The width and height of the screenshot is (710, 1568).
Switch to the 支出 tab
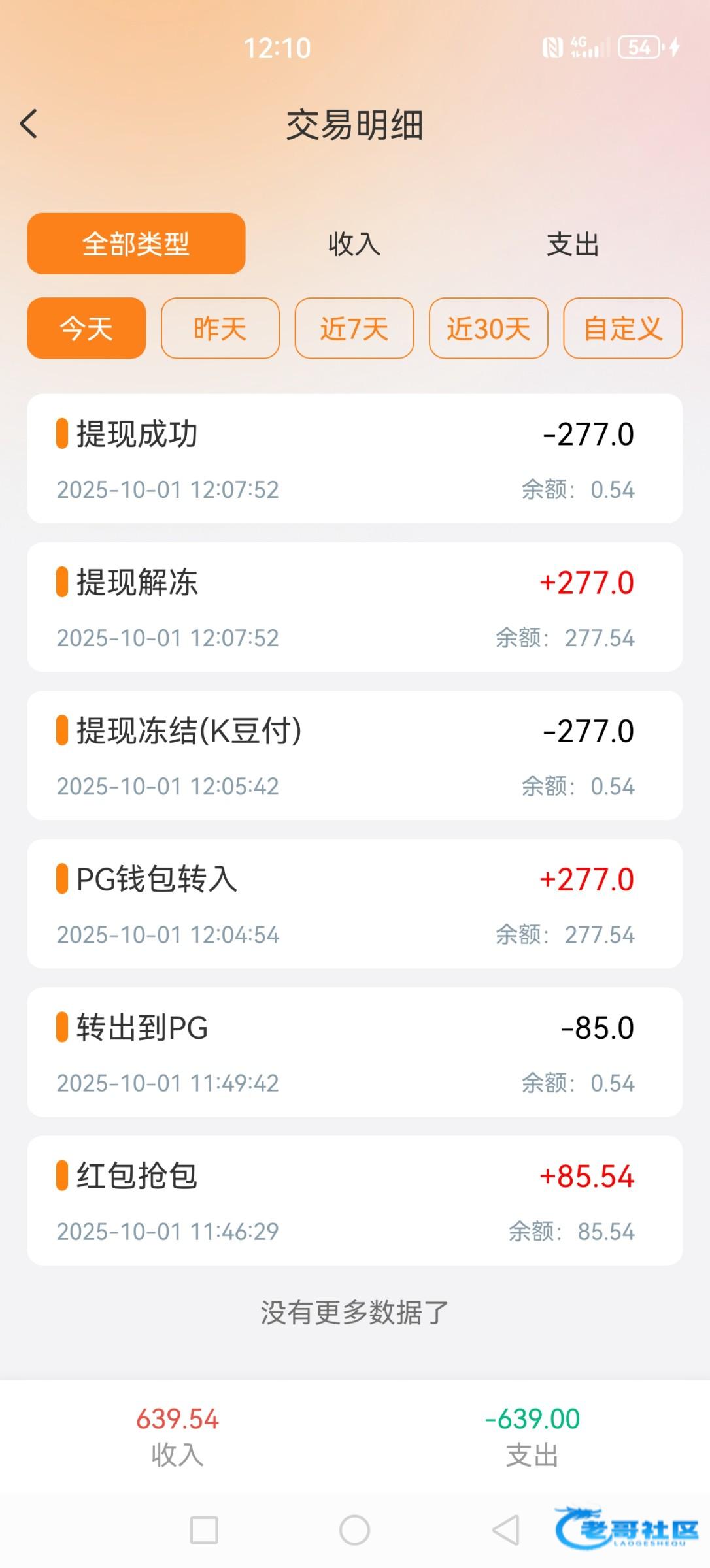click(573, 244)
